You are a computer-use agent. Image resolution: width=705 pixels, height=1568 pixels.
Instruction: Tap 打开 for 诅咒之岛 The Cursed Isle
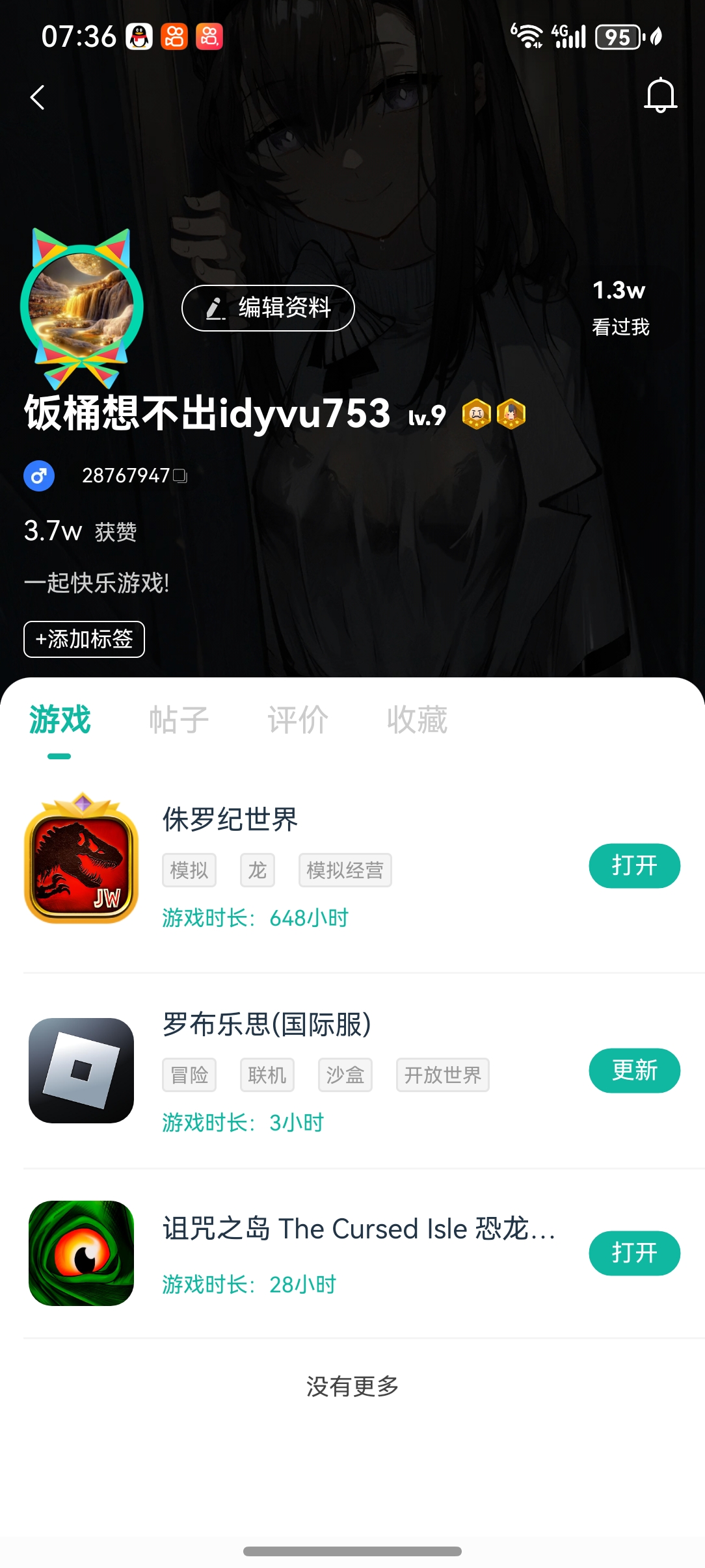click(634, 1253)
